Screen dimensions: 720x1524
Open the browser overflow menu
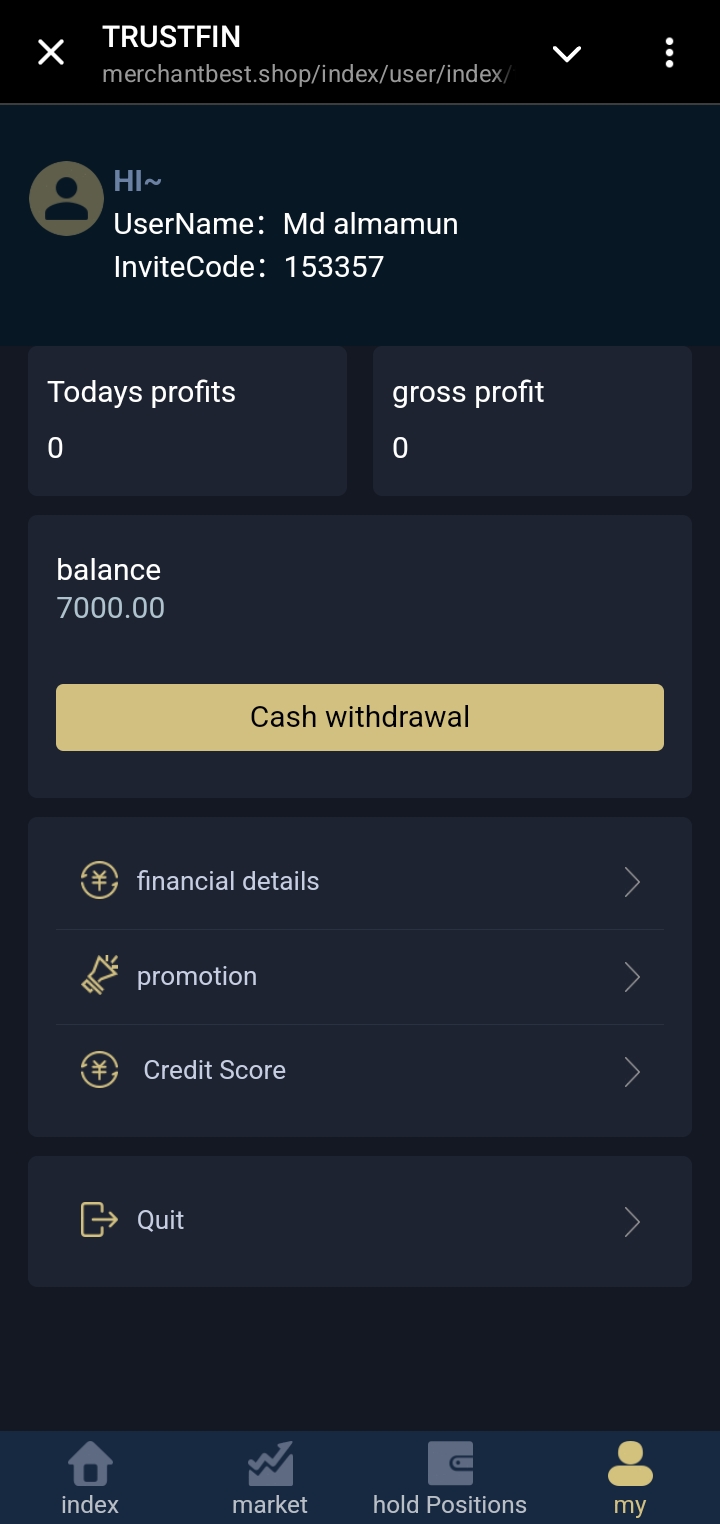669,53
